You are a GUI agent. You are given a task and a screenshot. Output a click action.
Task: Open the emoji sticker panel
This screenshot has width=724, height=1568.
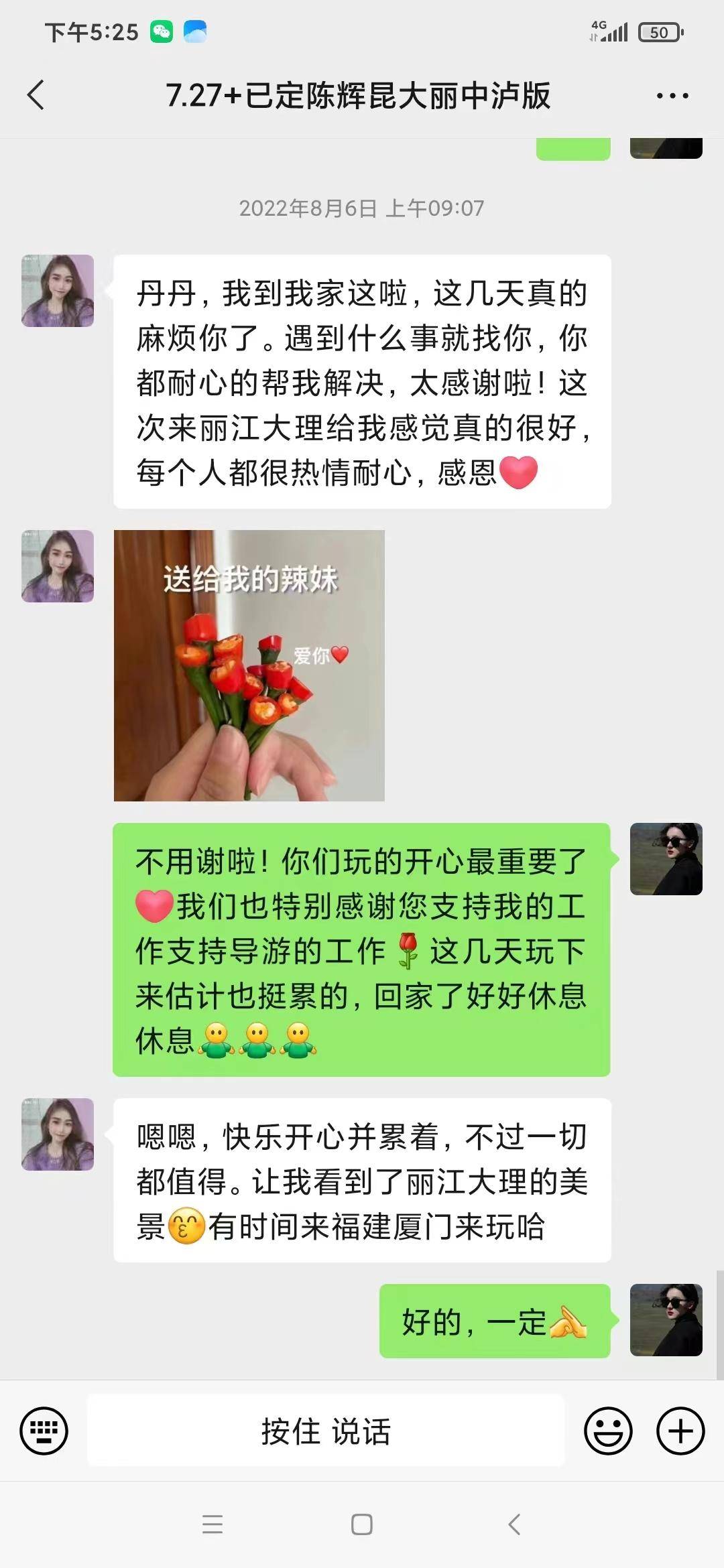(608, 1431)
